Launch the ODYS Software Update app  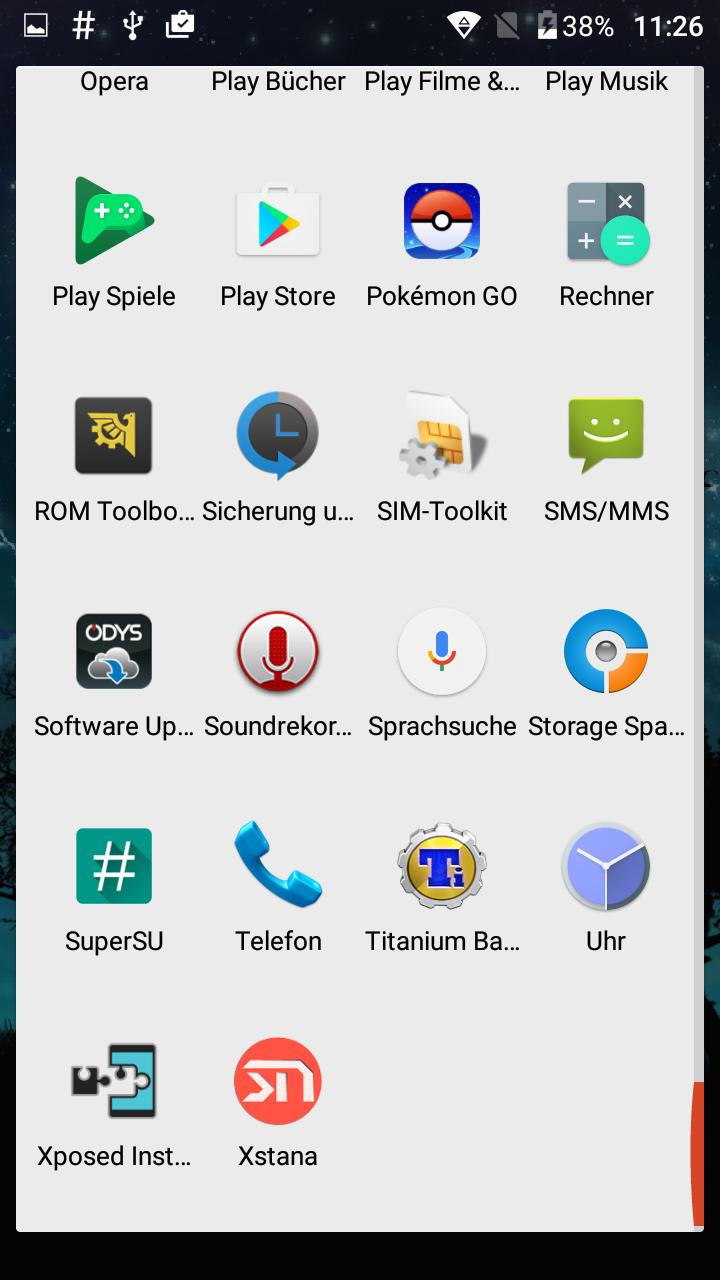pyautogui.click(x=114, y=652)
